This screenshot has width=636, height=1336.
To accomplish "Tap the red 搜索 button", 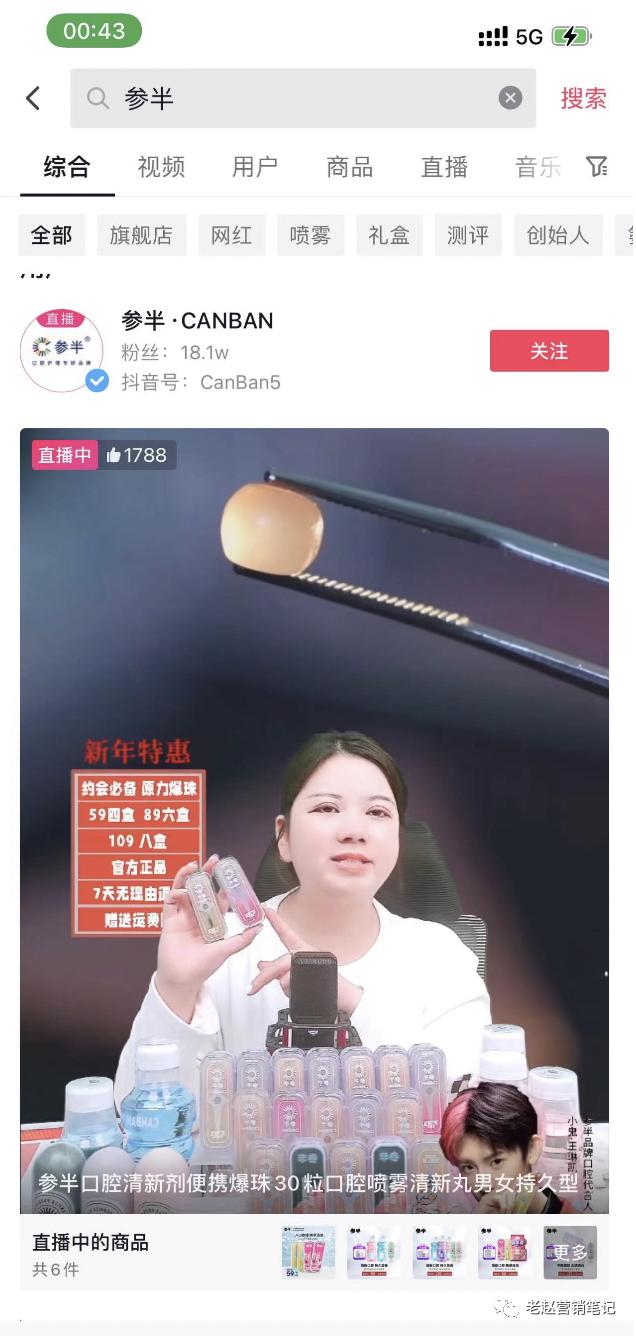I will (x=583, y=98).
